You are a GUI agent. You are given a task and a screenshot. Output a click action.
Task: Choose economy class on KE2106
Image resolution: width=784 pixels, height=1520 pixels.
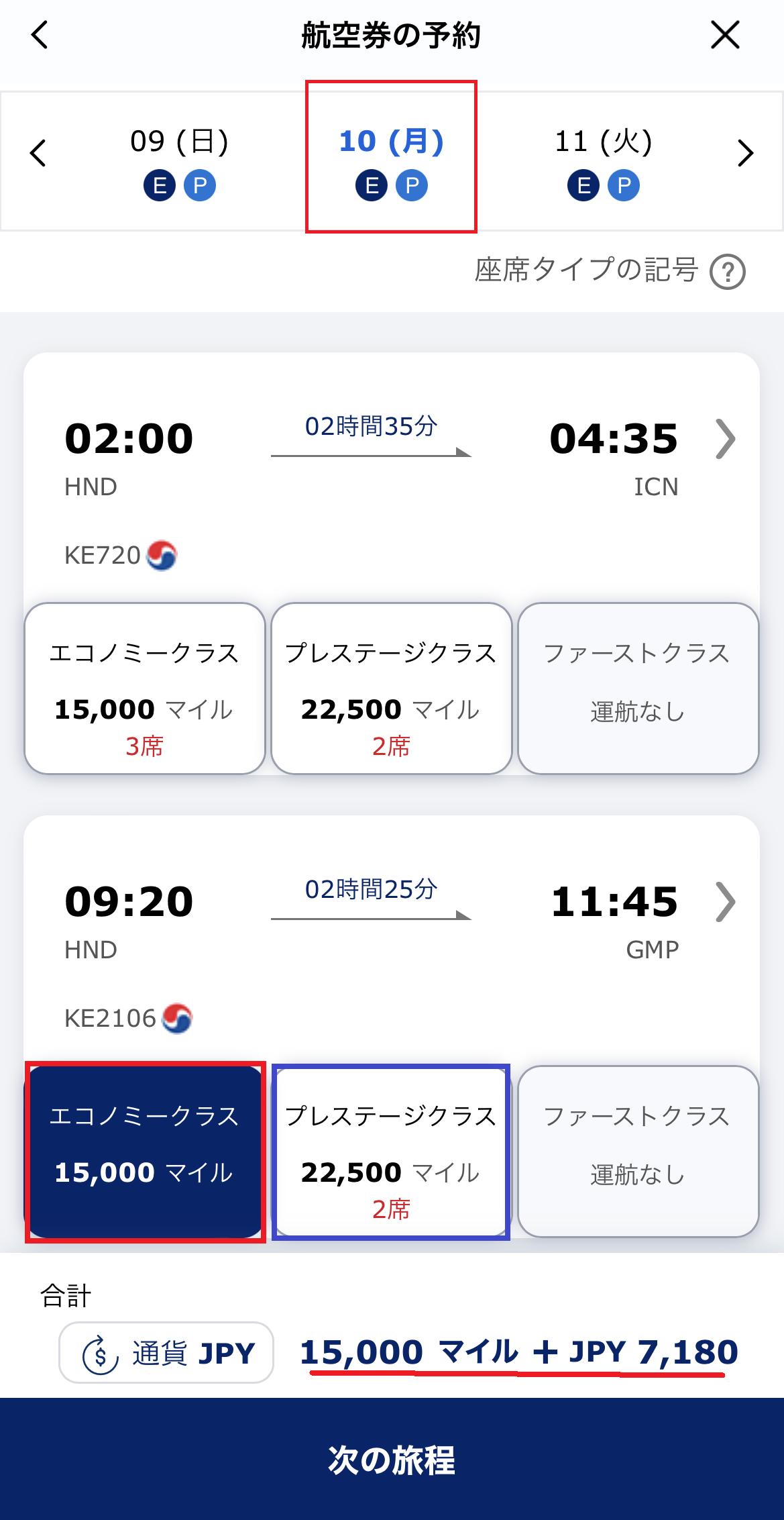(x=145, y=1152)
